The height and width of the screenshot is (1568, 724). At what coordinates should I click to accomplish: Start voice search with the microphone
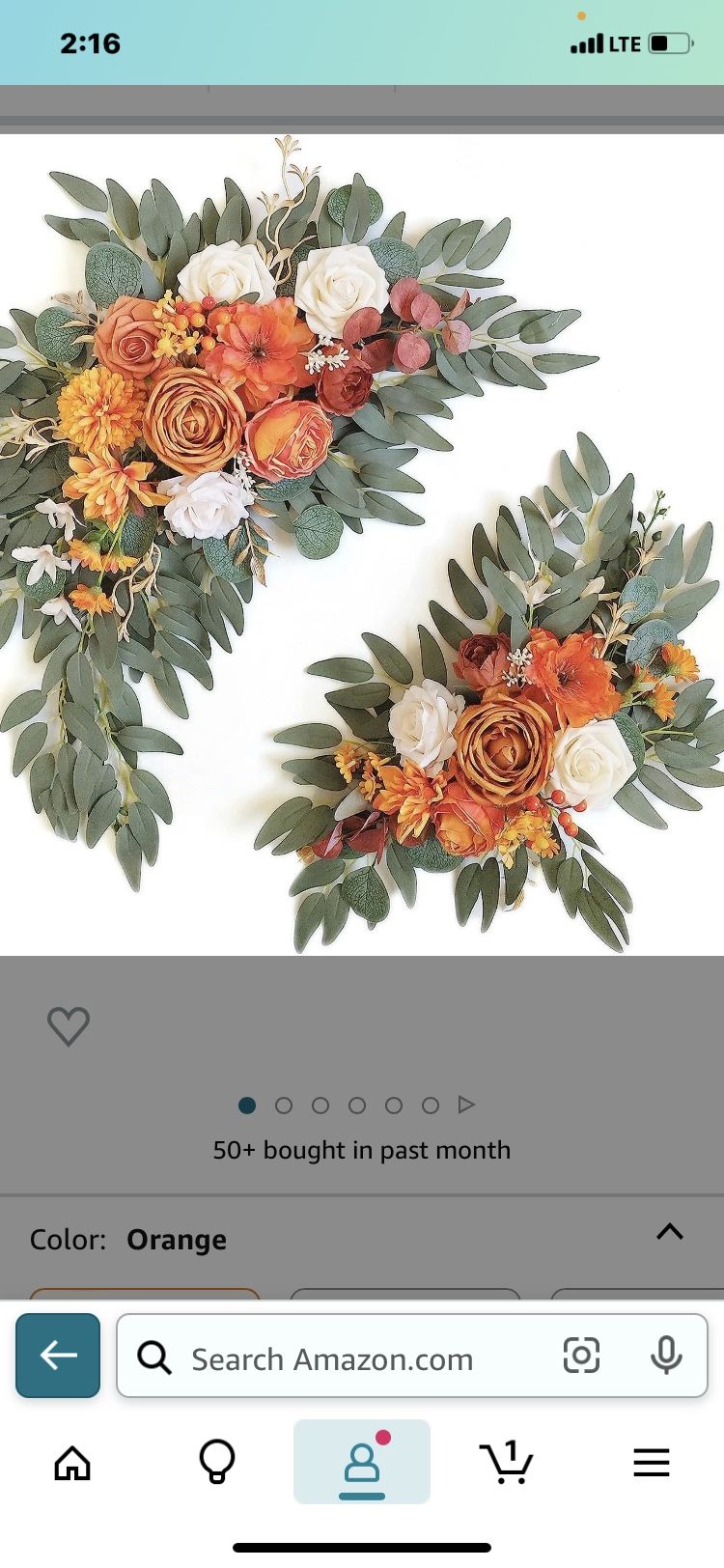[x=665, y=1356]
